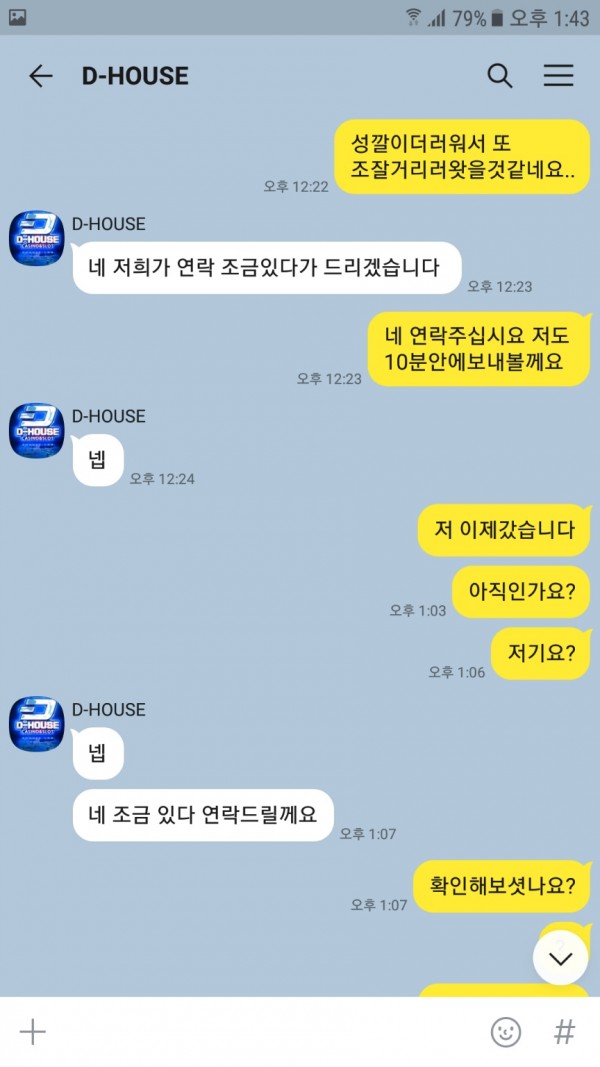The image size is (600, 1067).
Task: Jump to latest messages with down arrow
Action: pyautogui.click(x=560, y=958)
